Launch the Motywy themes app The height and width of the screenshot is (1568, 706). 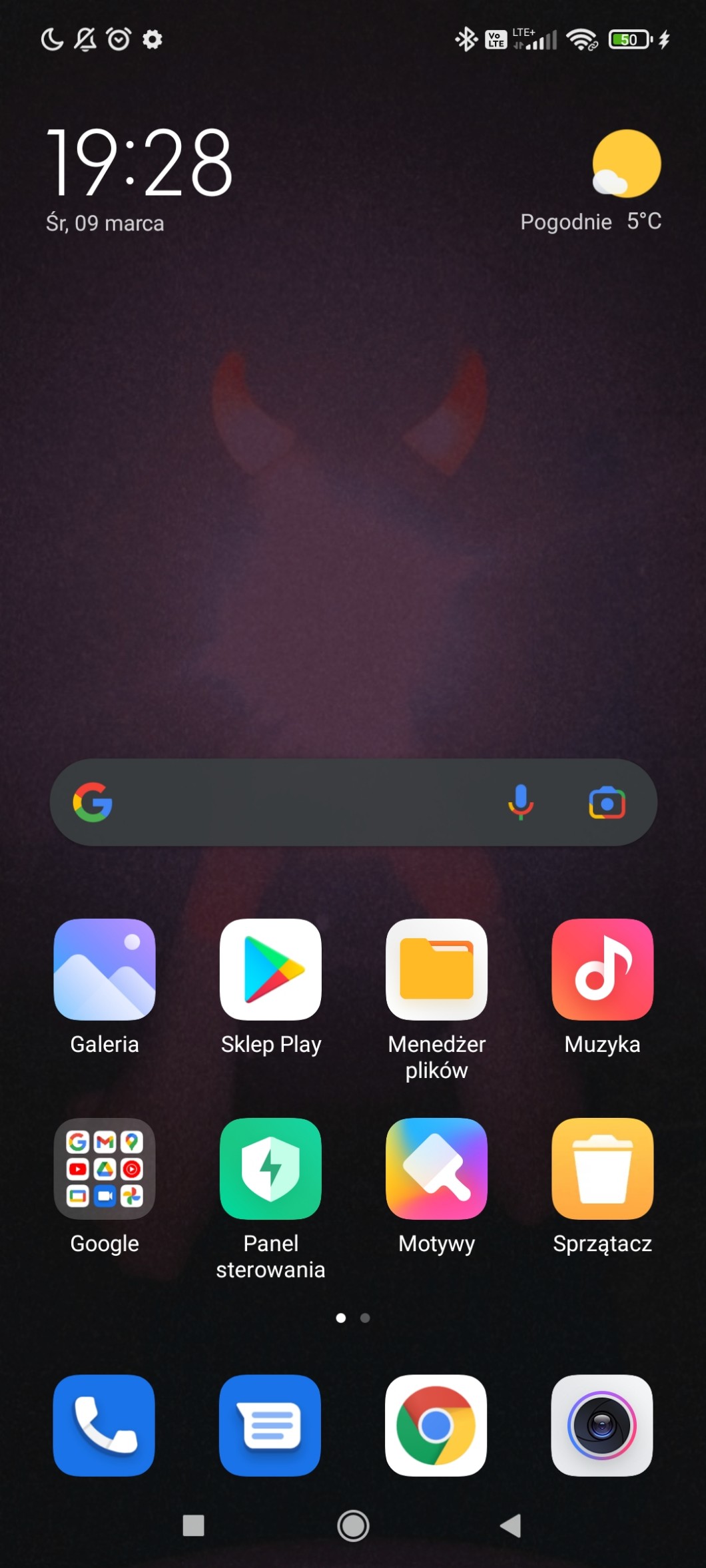pyautogui.click(x=436, y=1169)
